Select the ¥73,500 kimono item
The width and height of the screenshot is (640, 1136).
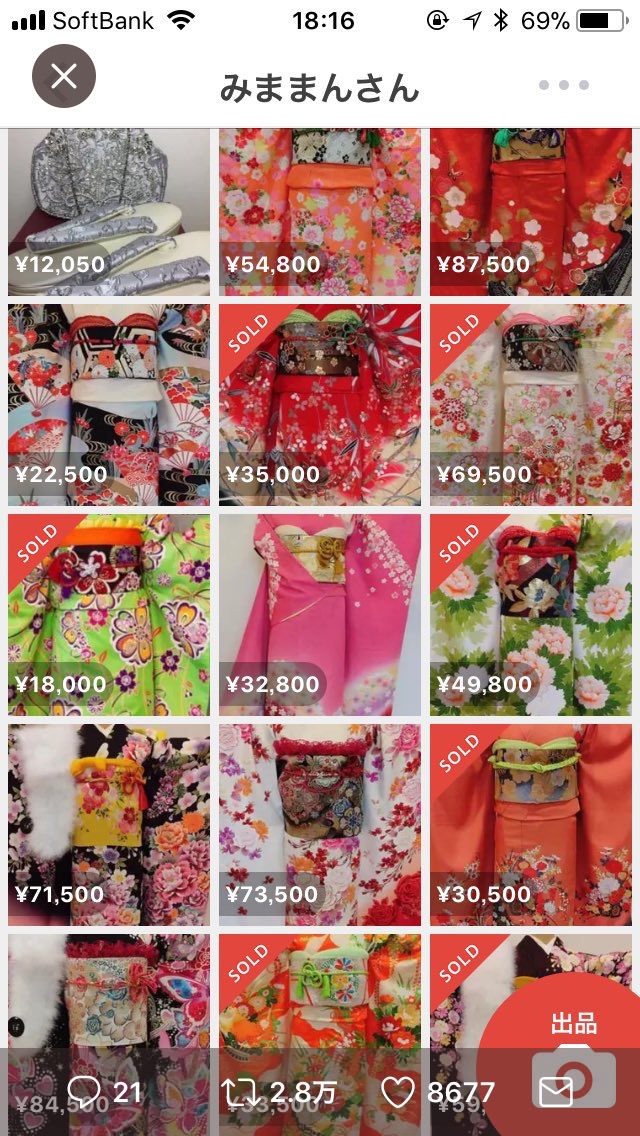[320, 825]
